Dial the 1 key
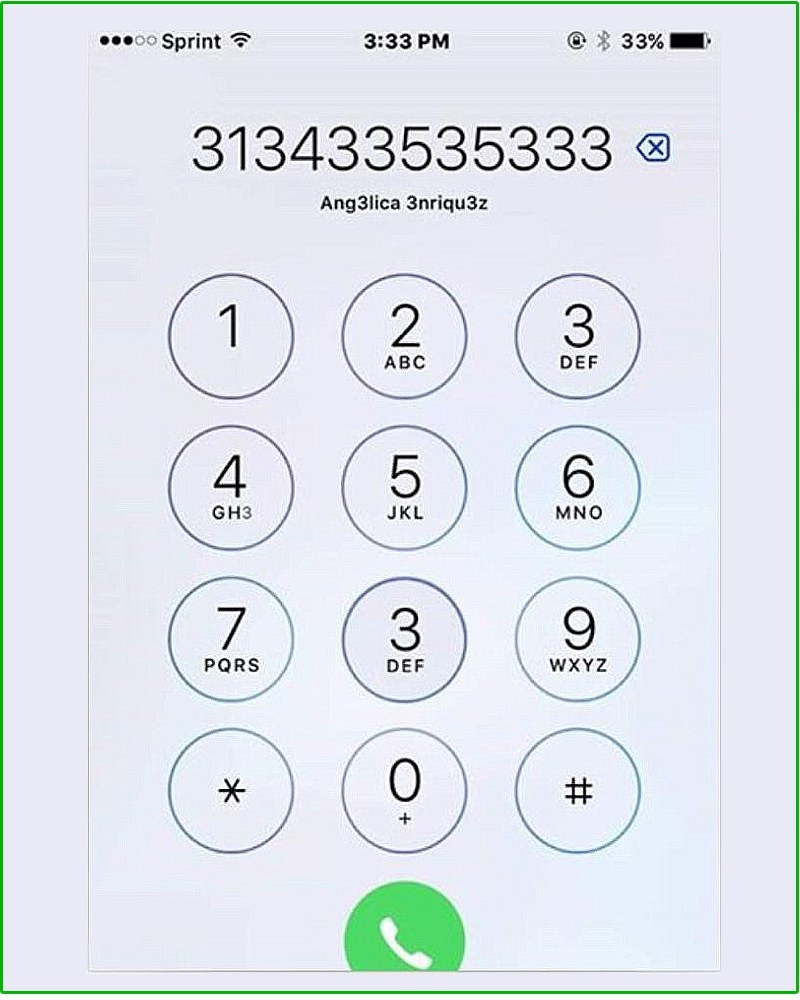 coord(231,336)
